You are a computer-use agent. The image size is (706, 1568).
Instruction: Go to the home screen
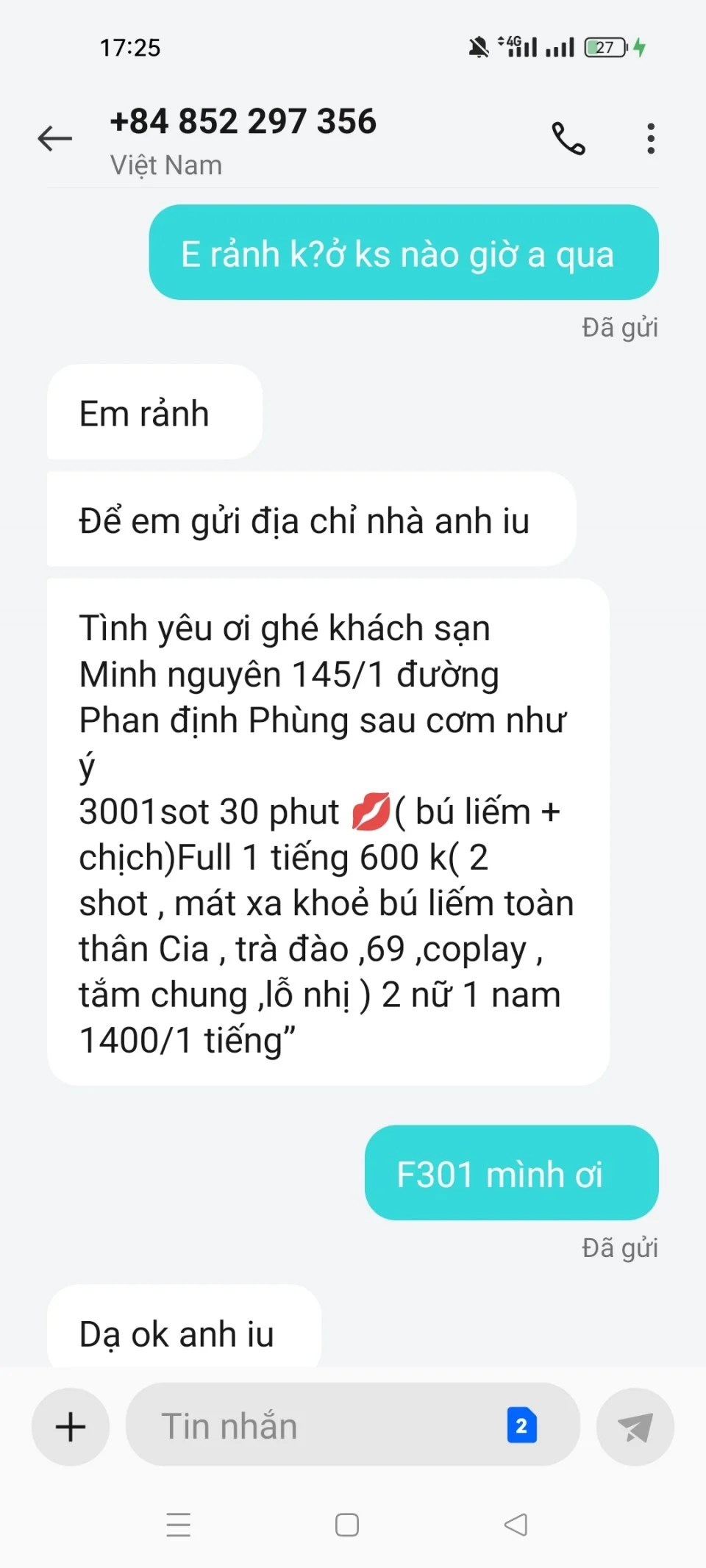click(347, 1525)
